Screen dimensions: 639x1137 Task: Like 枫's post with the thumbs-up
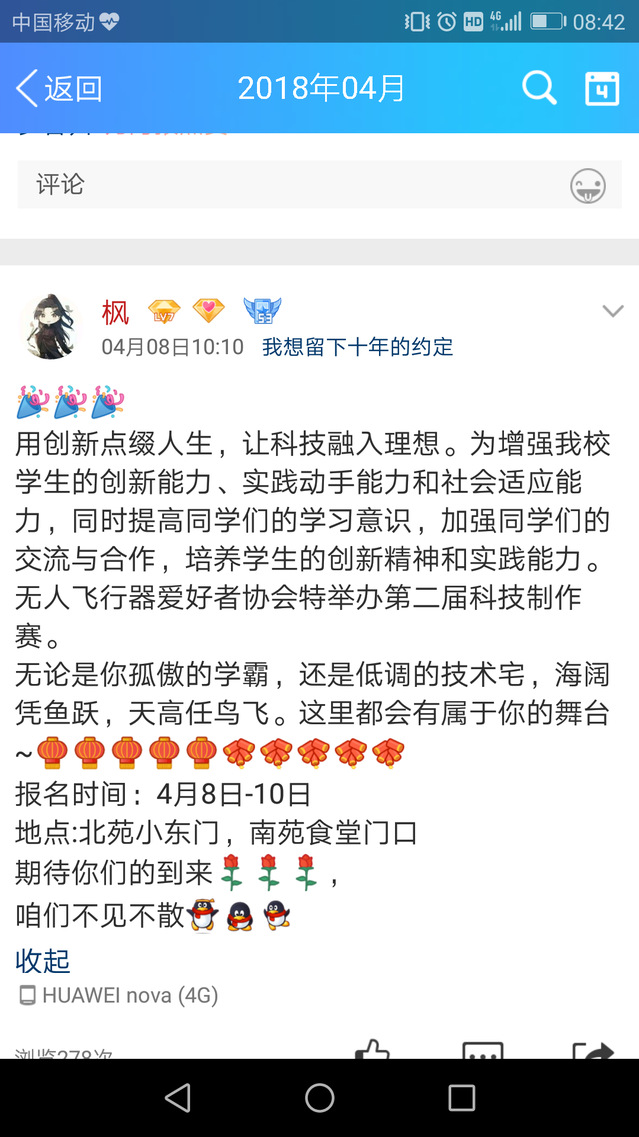pyautogui.click(x=373, y=1049)
